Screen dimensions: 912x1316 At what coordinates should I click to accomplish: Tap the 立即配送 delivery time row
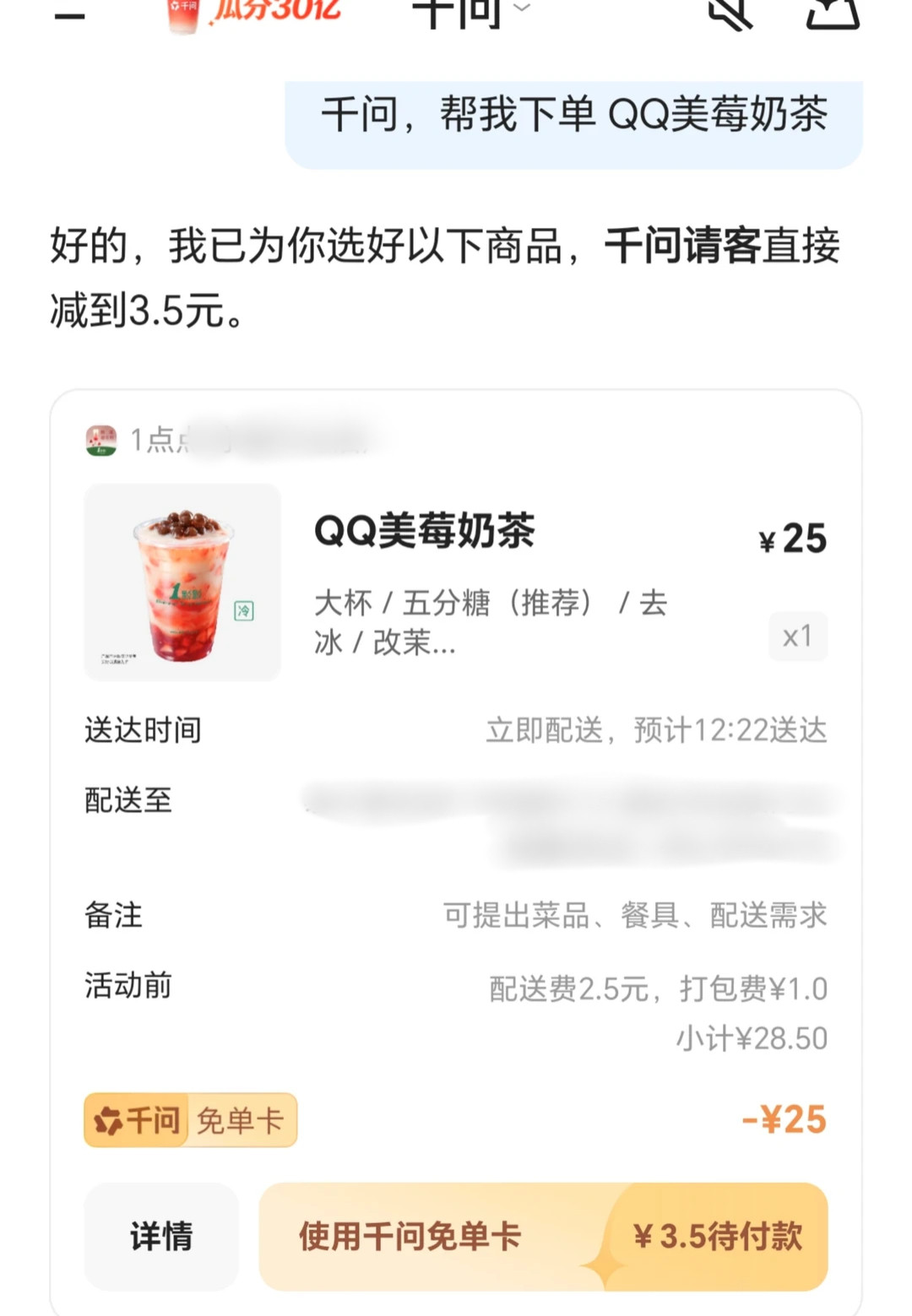pyautogui.click(x=659, y=732)
